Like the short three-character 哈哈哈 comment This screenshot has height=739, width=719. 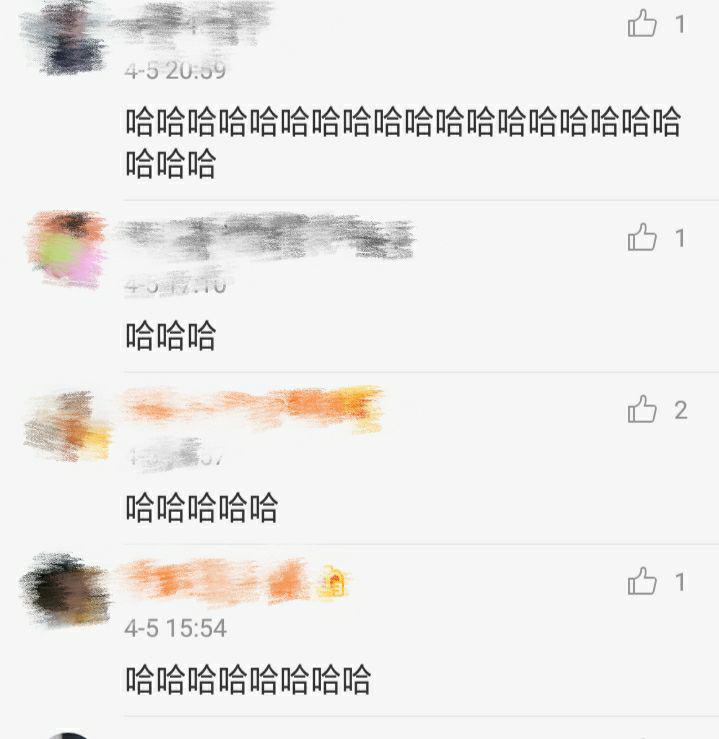(x=642, y=237)
